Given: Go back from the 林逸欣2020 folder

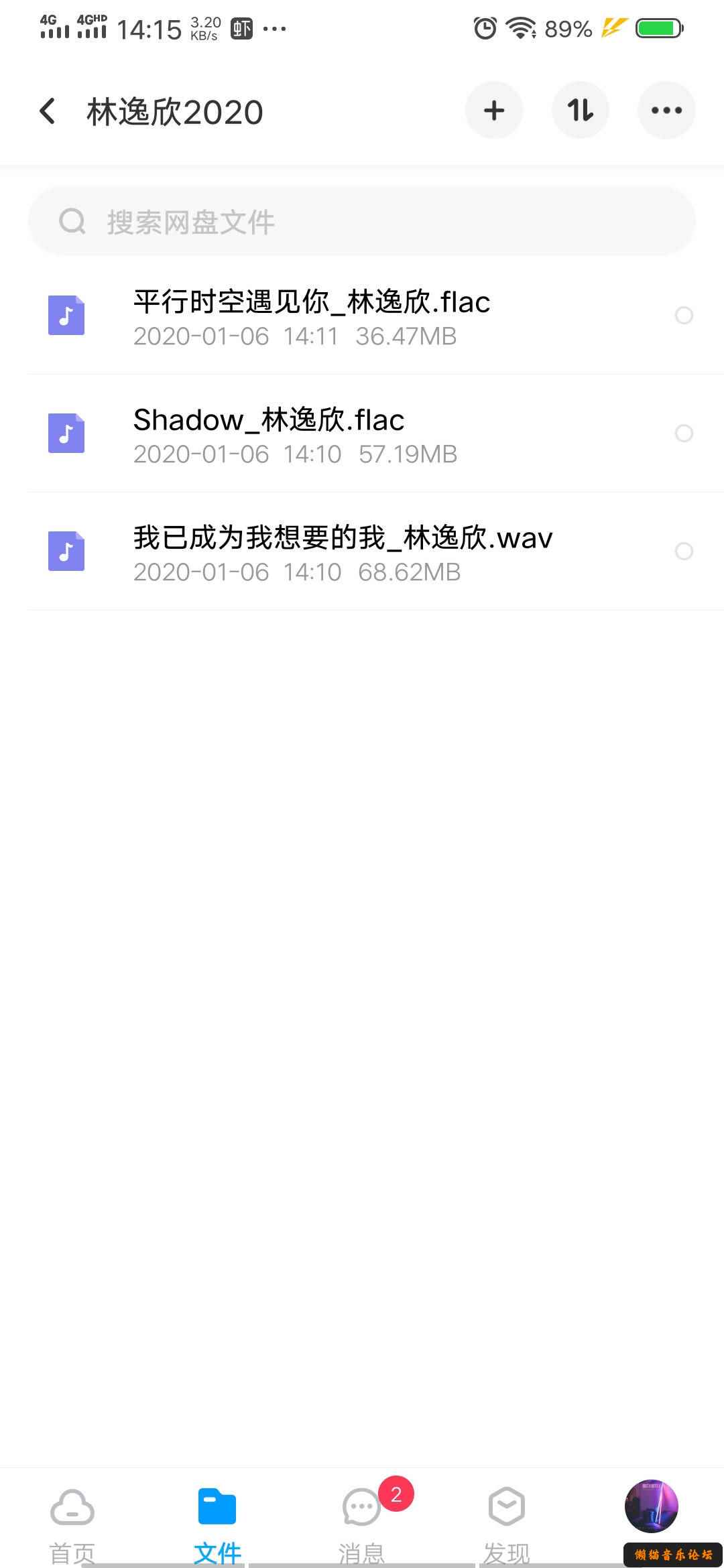Looking at the screenshot, I should (48, 111).
